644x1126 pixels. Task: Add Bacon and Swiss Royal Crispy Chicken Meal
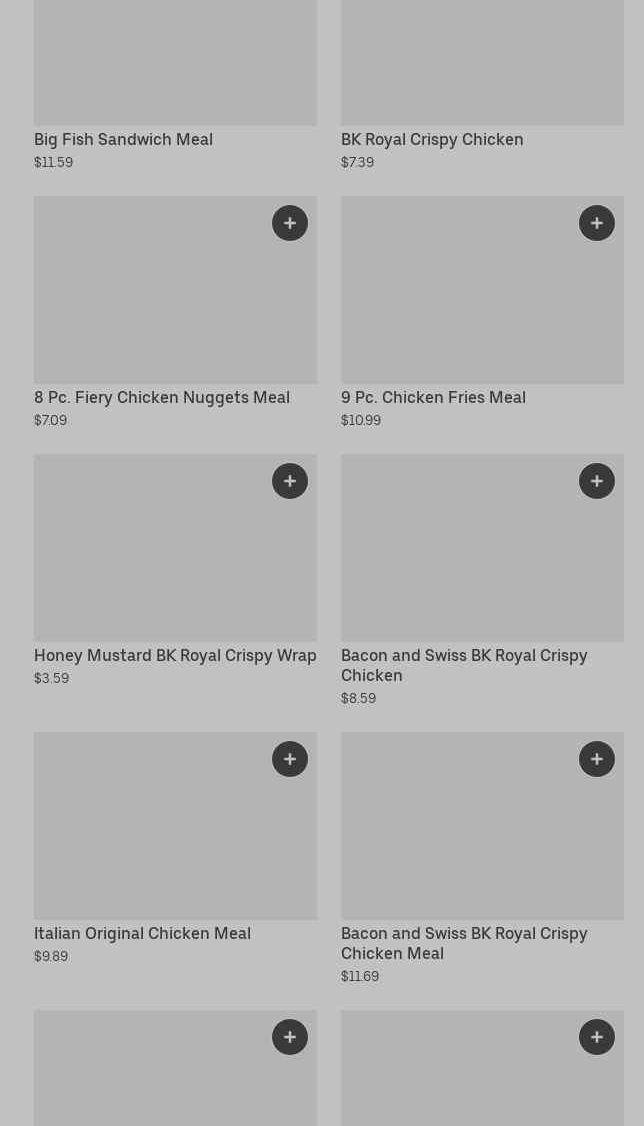click(x=596, y=759)
